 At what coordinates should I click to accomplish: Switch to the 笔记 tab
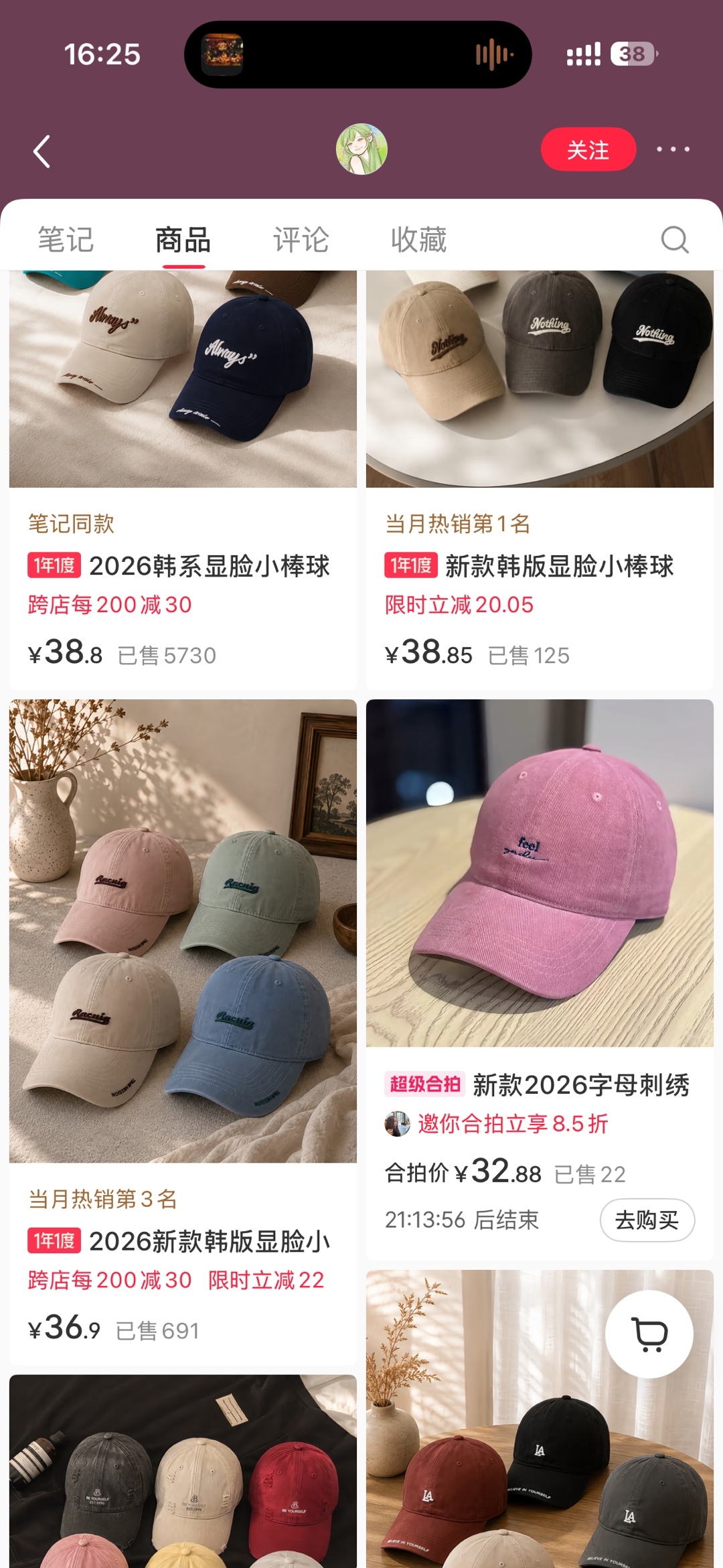(x=66, y=240)
